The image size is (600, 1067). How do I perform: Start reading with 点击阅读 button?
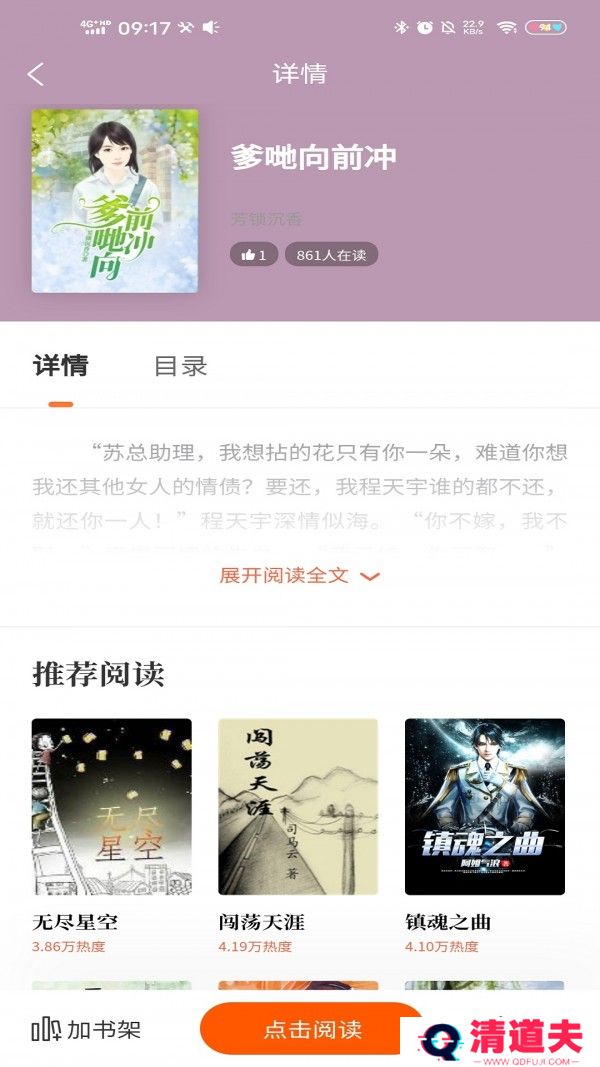click(311, 1030)
